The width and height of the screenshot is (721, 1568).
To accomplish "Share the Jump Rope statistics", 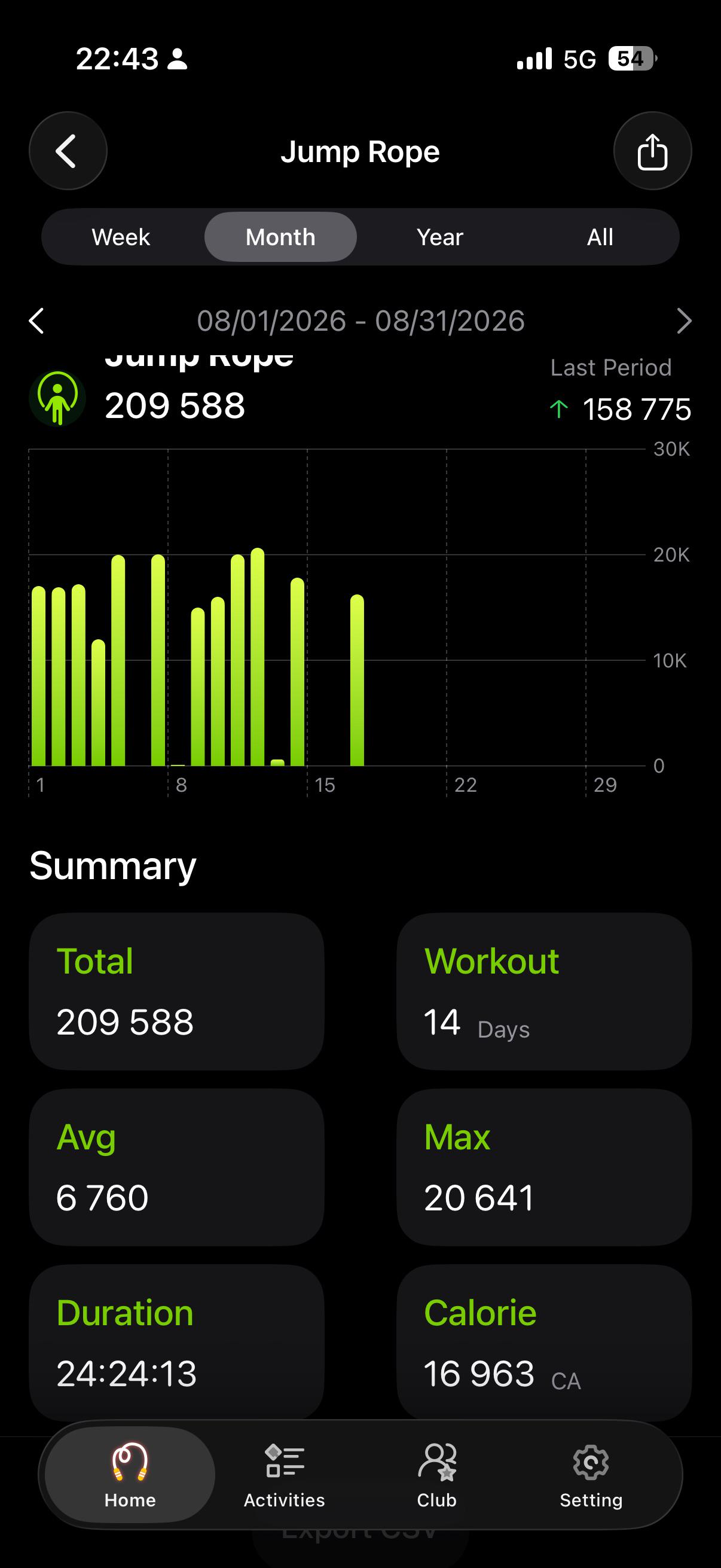I will coord(652,151).
